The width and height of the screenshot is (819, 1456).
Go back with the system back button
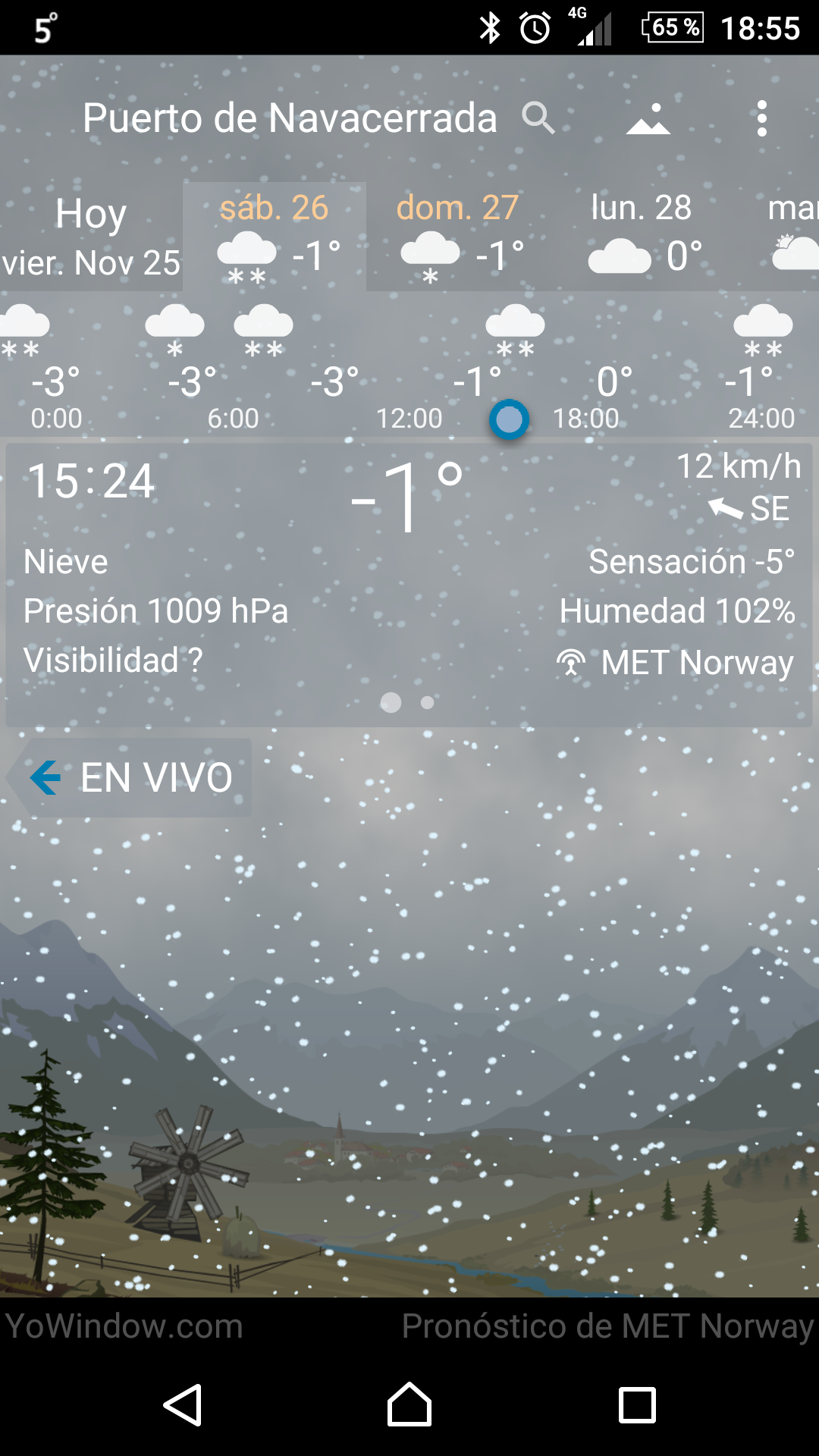point(183,1405)
